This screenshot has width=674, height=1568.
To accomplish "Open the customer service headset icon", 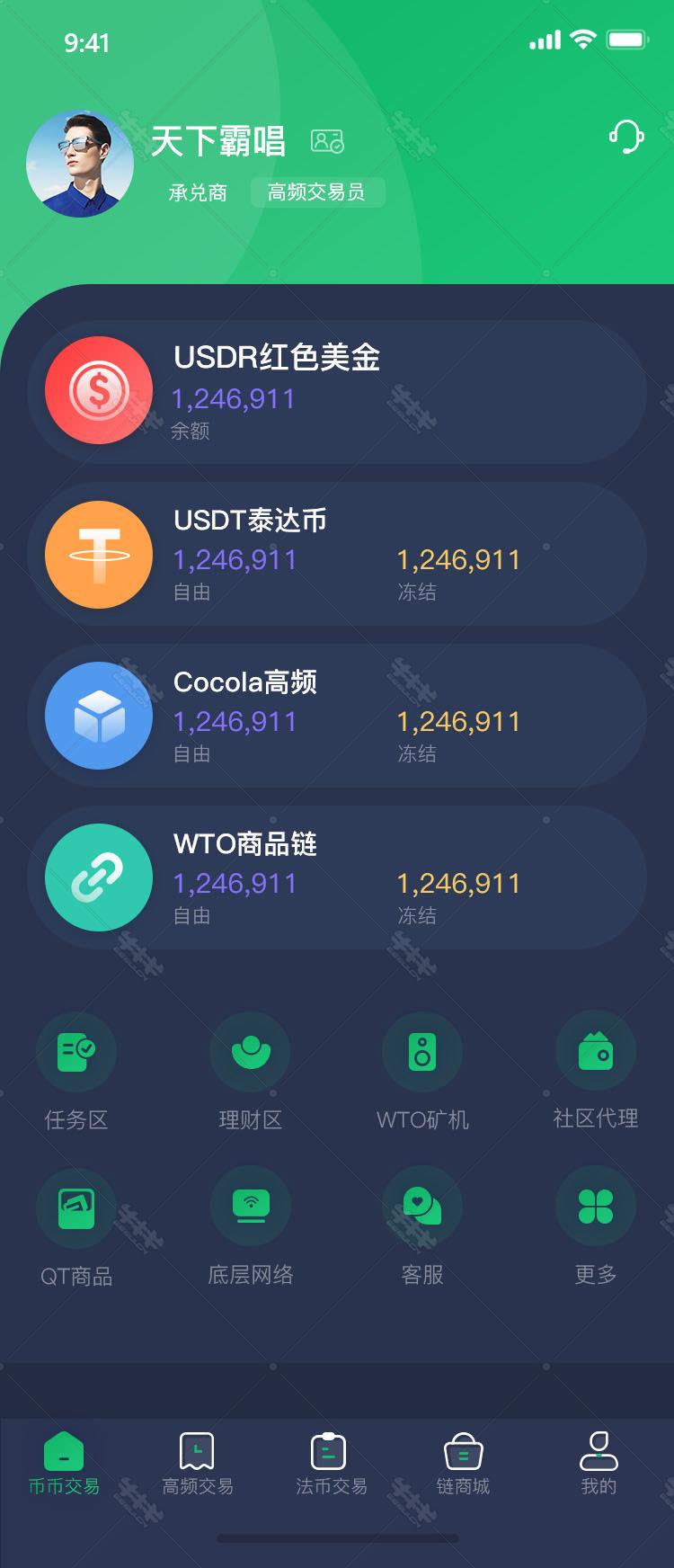I will (x=625, y=138).
